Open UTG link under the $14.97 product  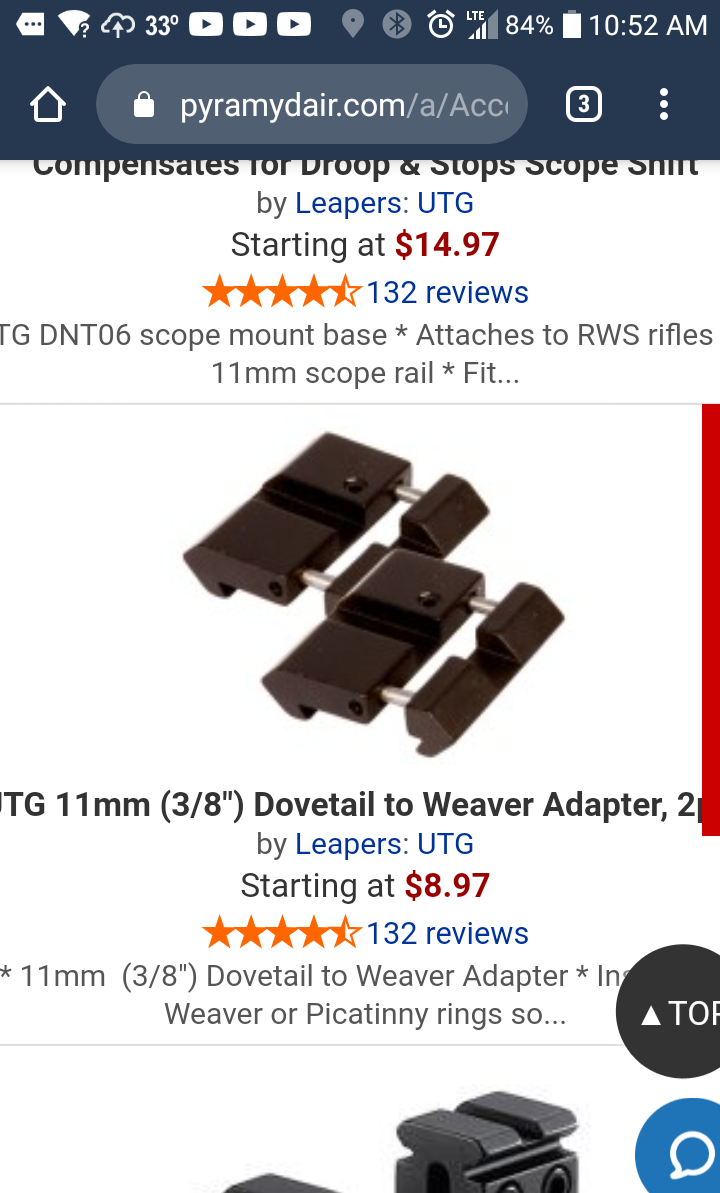pyautogui.click(x=445, y=203)
